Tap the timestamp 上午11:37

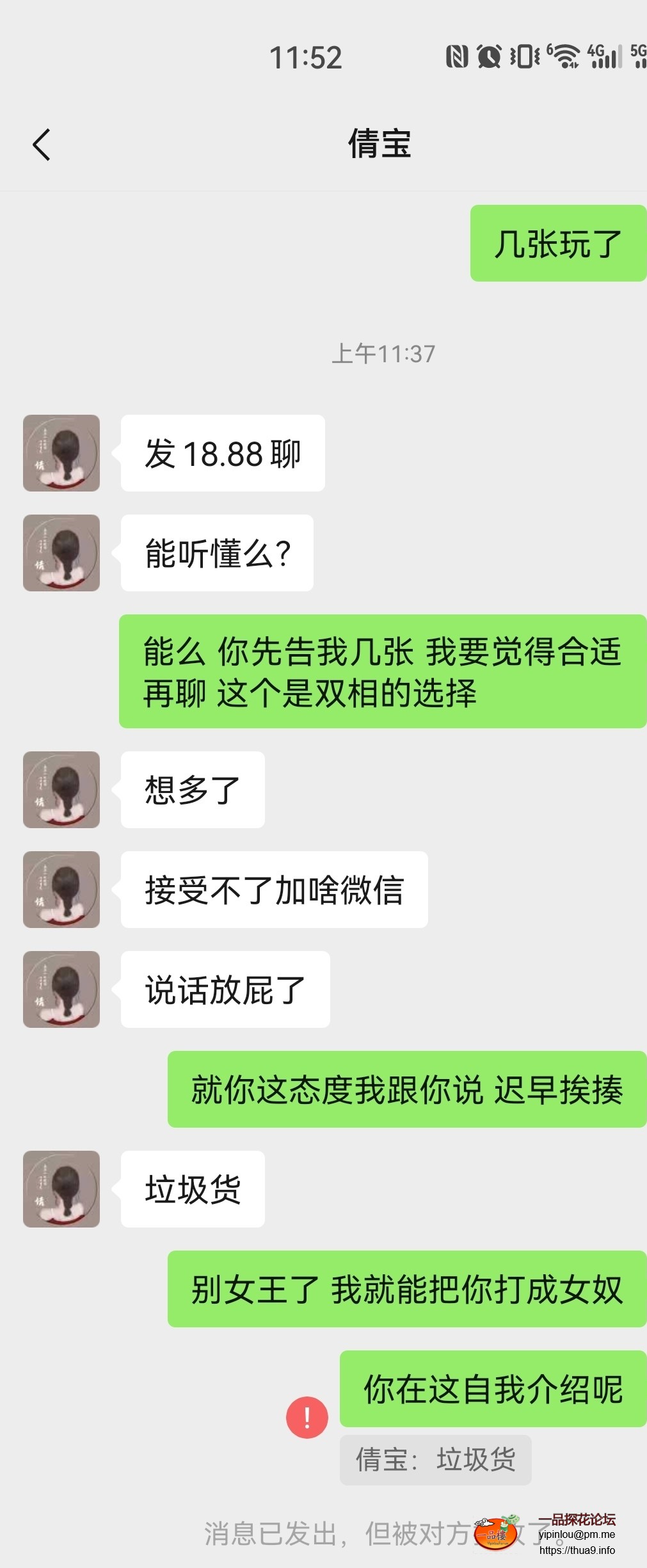384,351
